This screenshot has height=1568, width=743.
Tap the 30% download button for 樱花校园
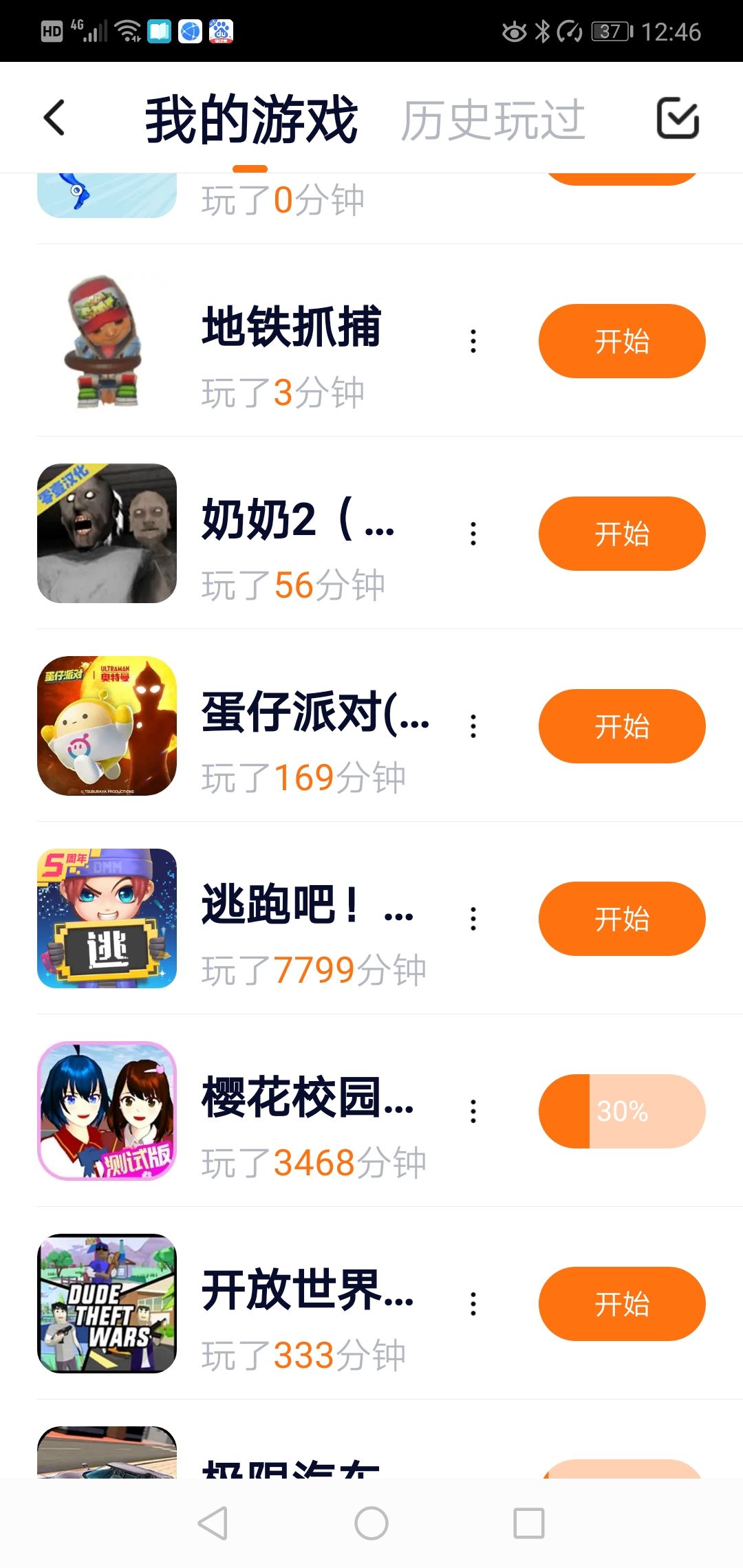coord(622,1111)
